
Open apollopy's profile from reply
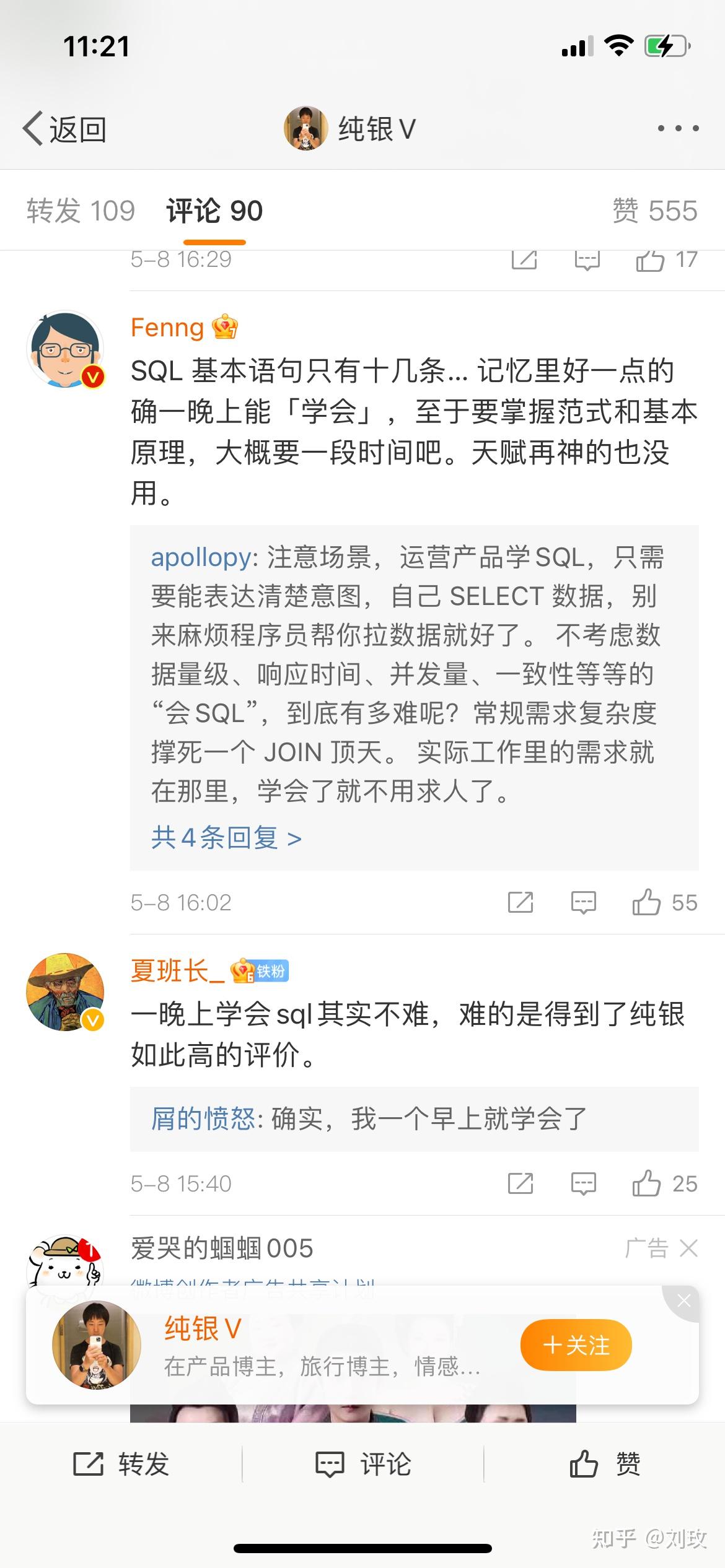(x=200, y=557)
